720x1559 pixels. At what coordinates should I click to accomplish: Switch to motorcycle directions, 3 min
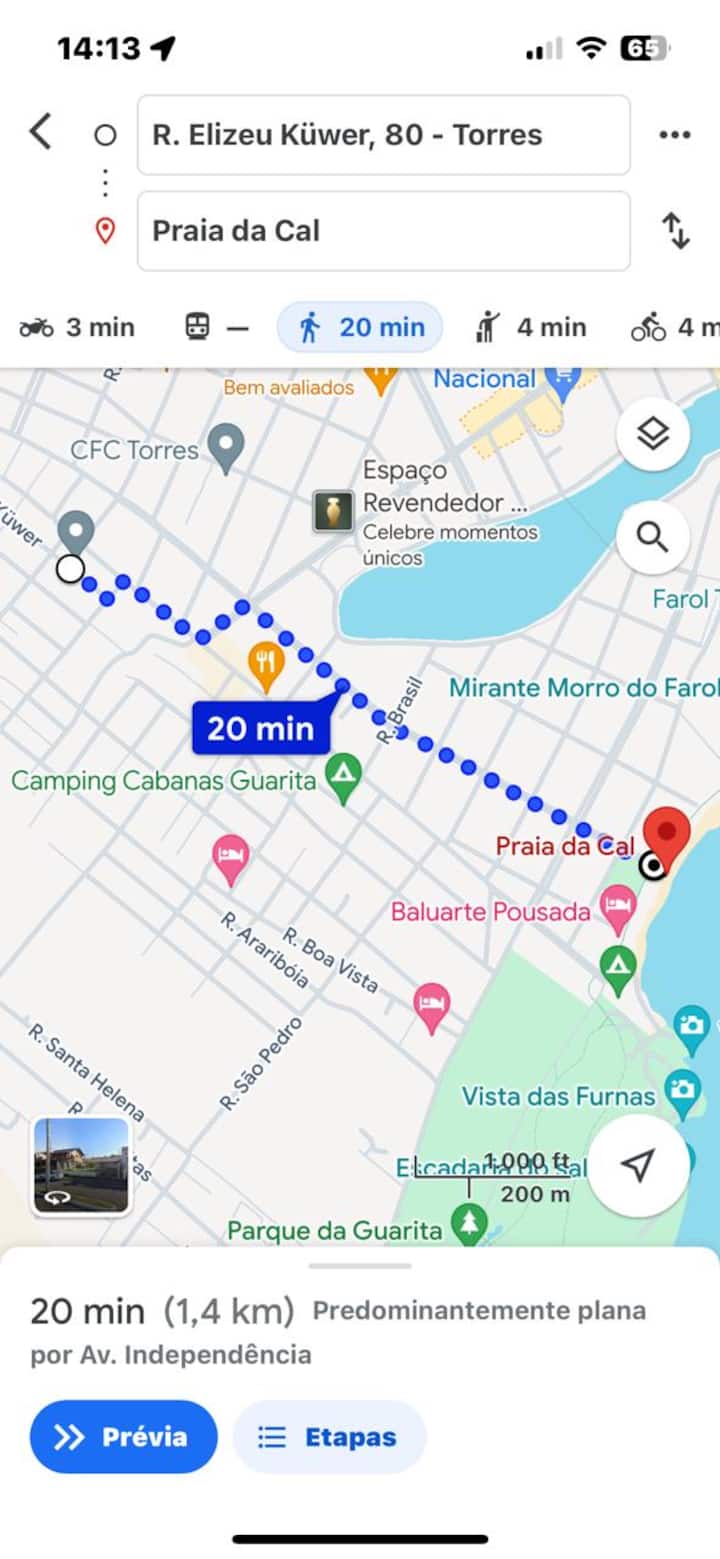tap(77, 327)
